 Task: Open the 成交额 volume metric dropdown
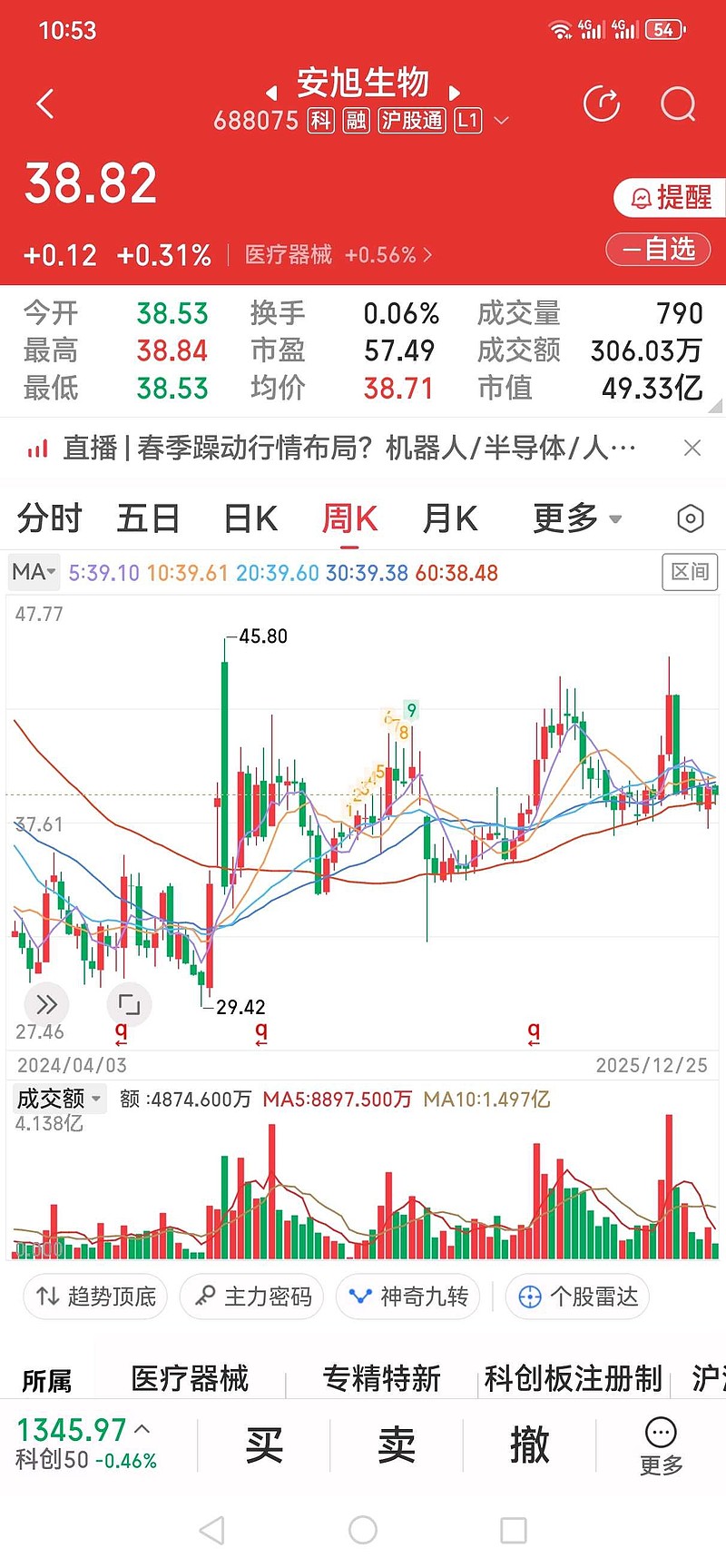pyautogui.click(x=58, y=1099)
